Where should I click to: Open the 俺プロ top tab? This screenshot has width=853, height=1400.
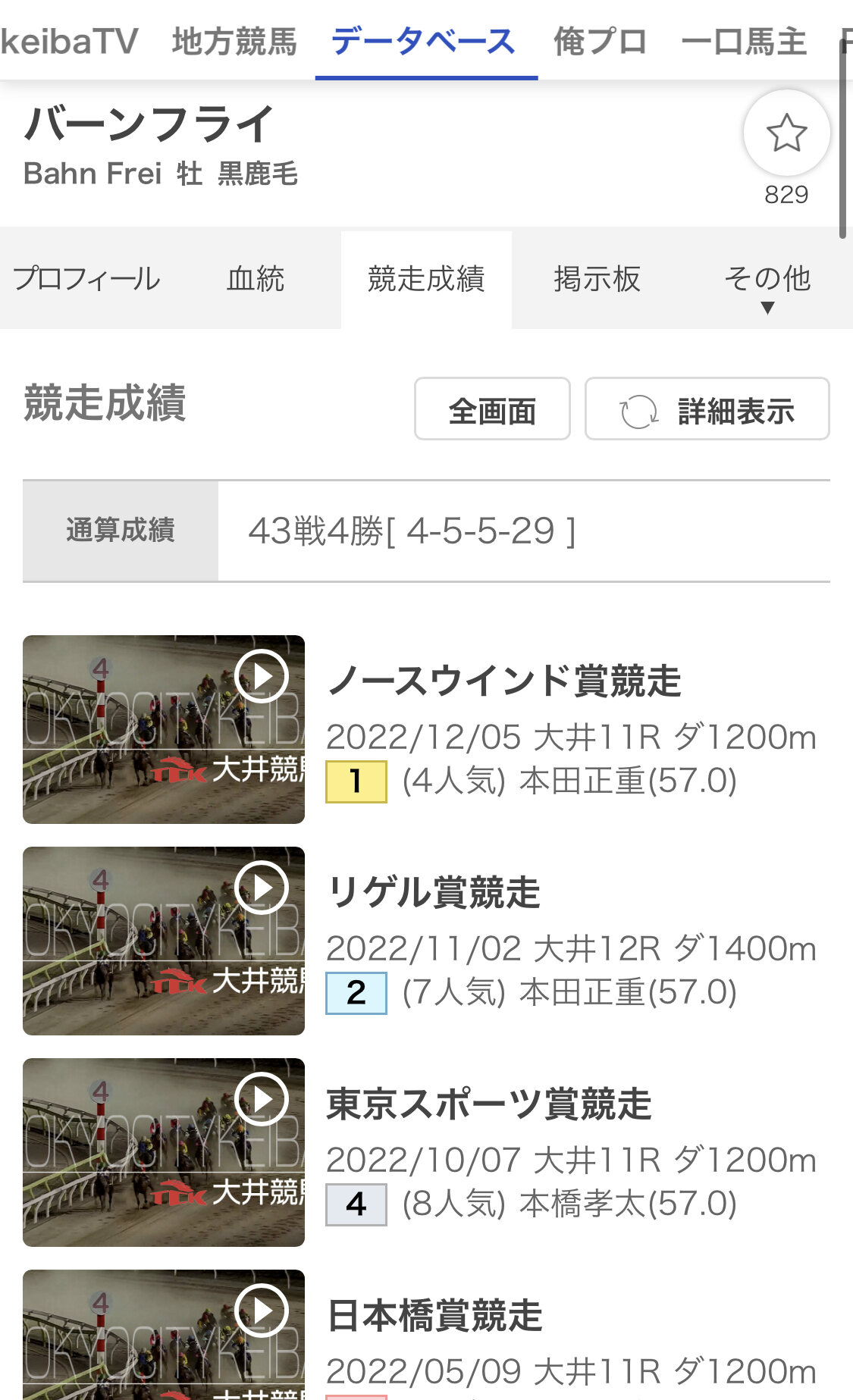pos(600,41)
